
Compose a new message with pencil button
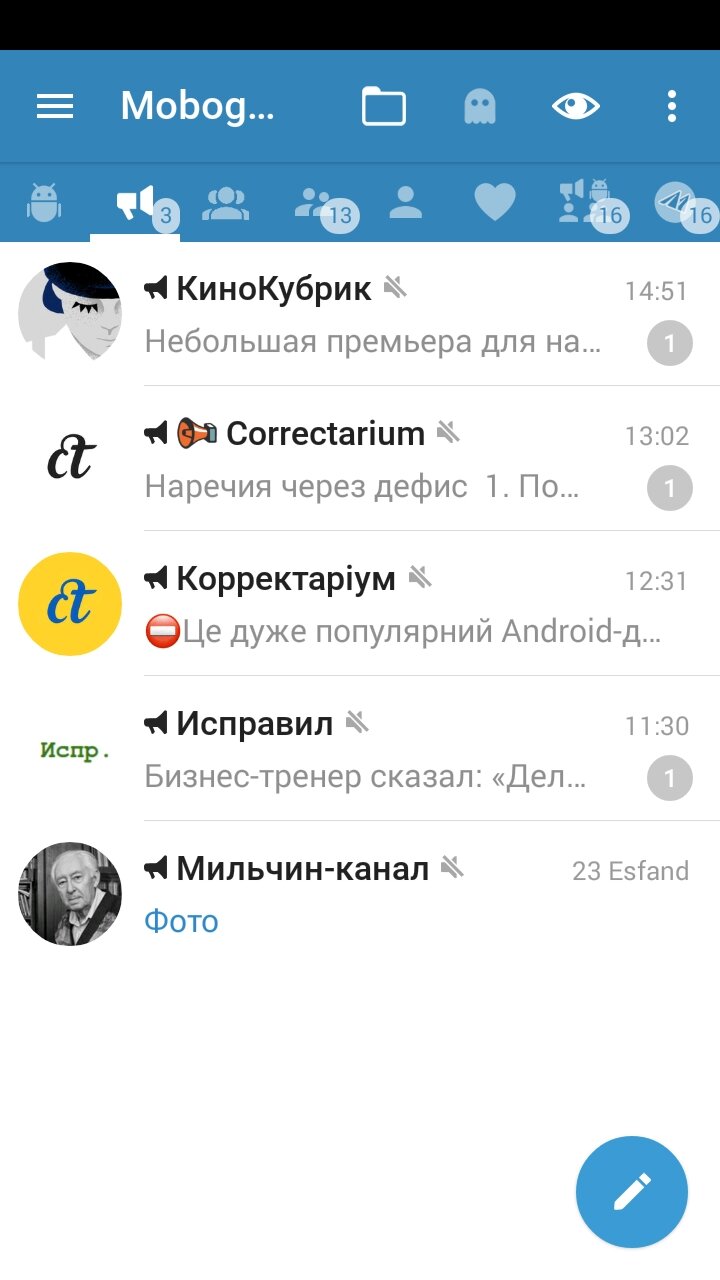tap(631, 1191)
